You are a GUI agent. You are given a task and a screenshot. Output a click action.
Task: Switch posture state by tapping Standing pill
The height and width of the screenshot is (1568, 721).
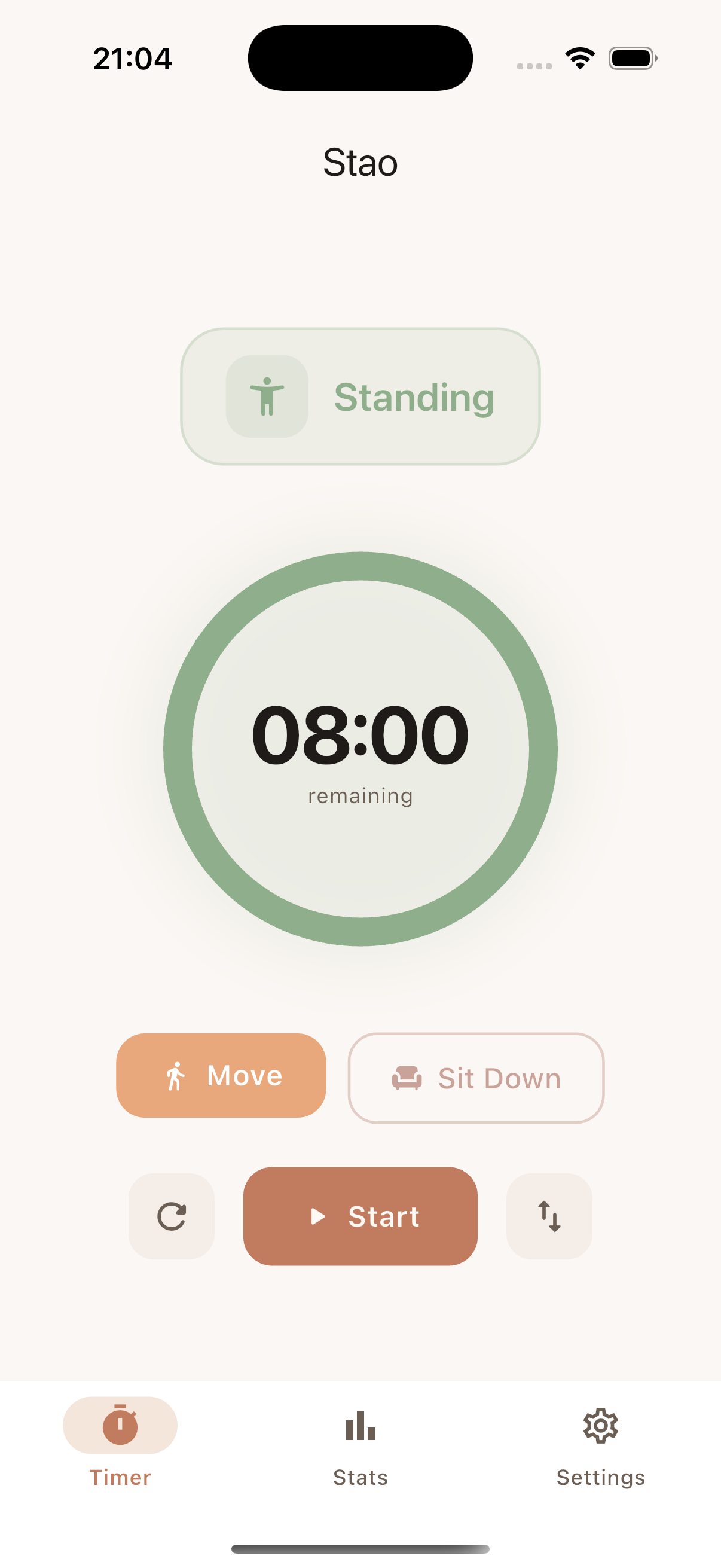[x=360, y=396]
